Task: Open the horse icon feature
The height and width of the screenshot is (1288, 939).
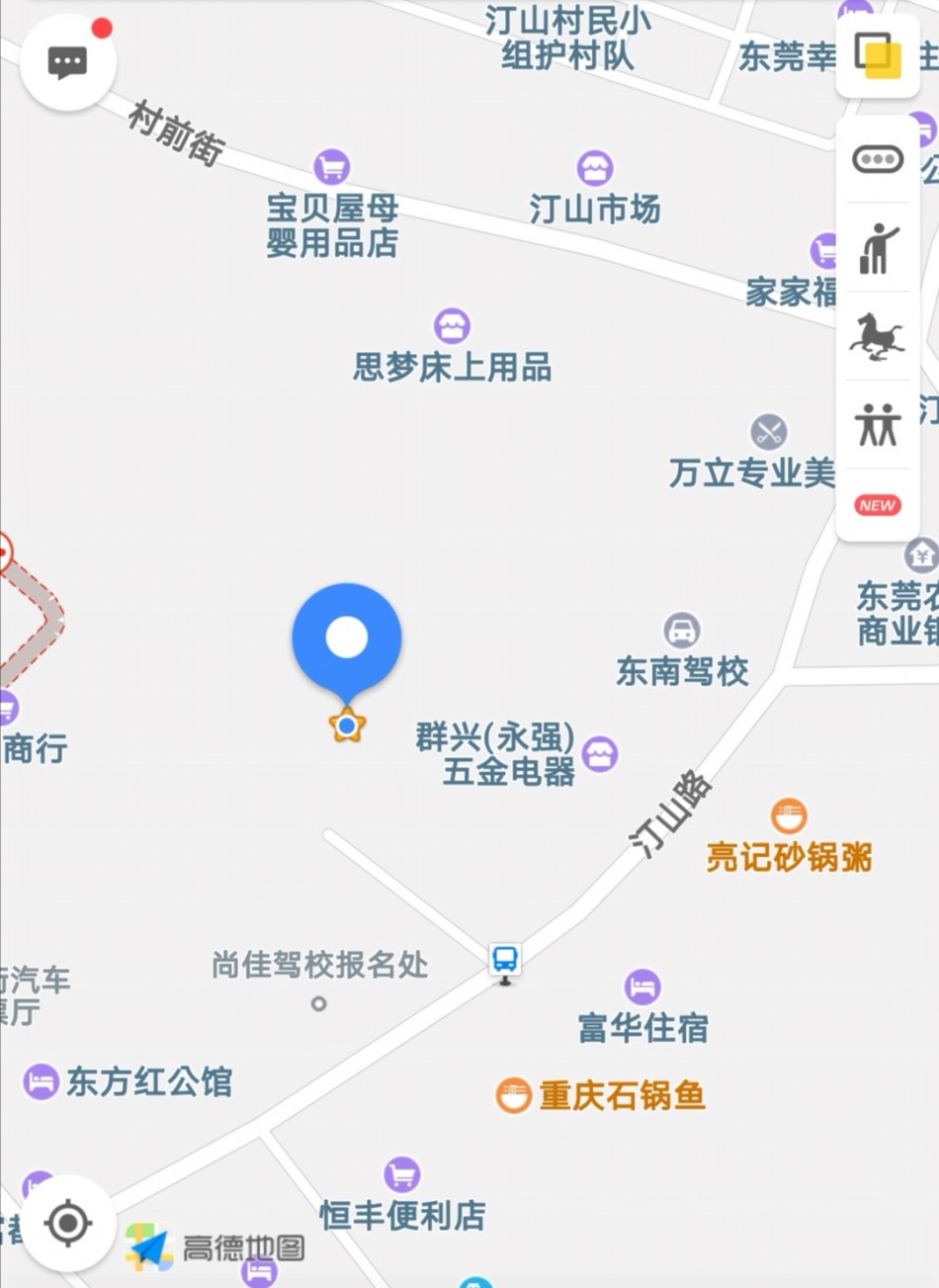Action: (878, 336)
